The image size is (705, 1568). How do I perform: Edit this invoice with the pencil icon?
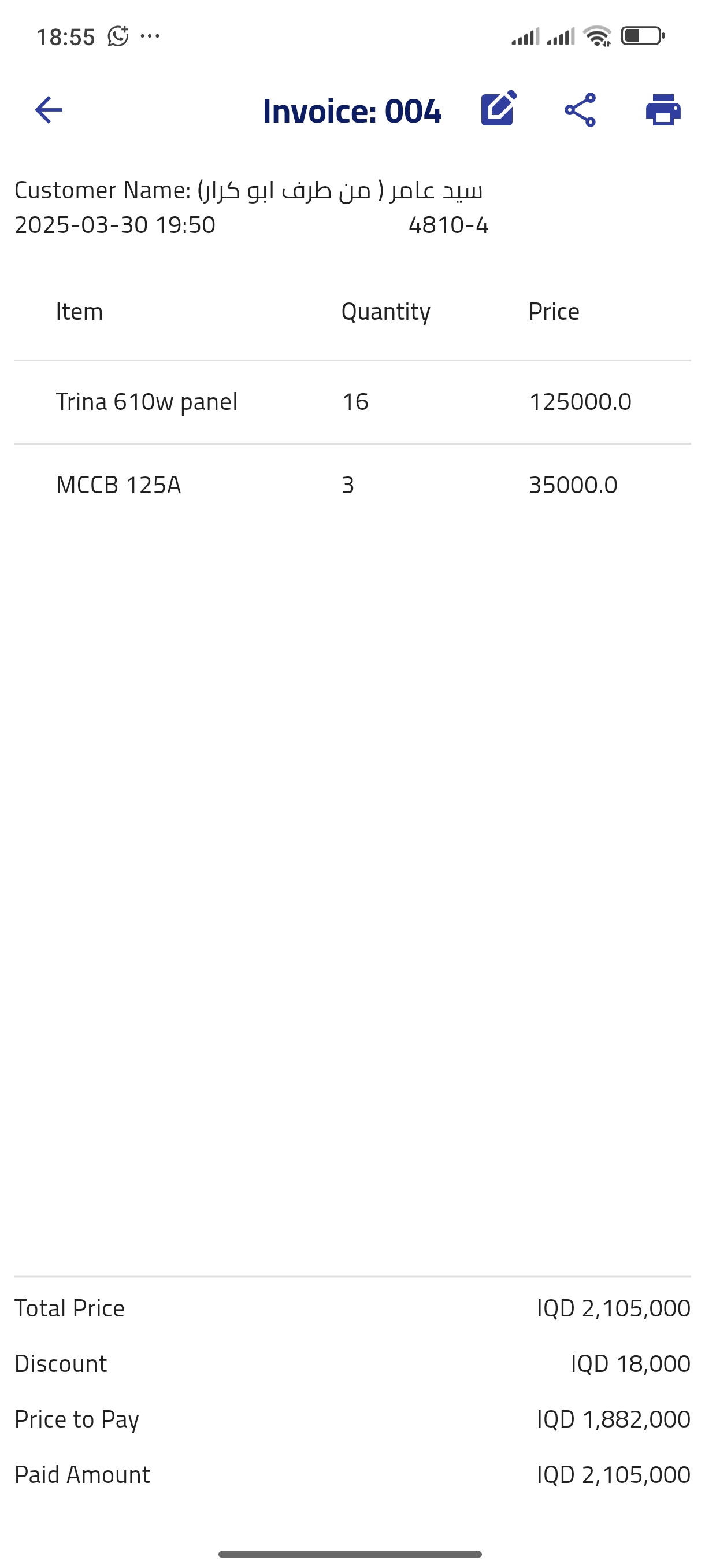498,110
